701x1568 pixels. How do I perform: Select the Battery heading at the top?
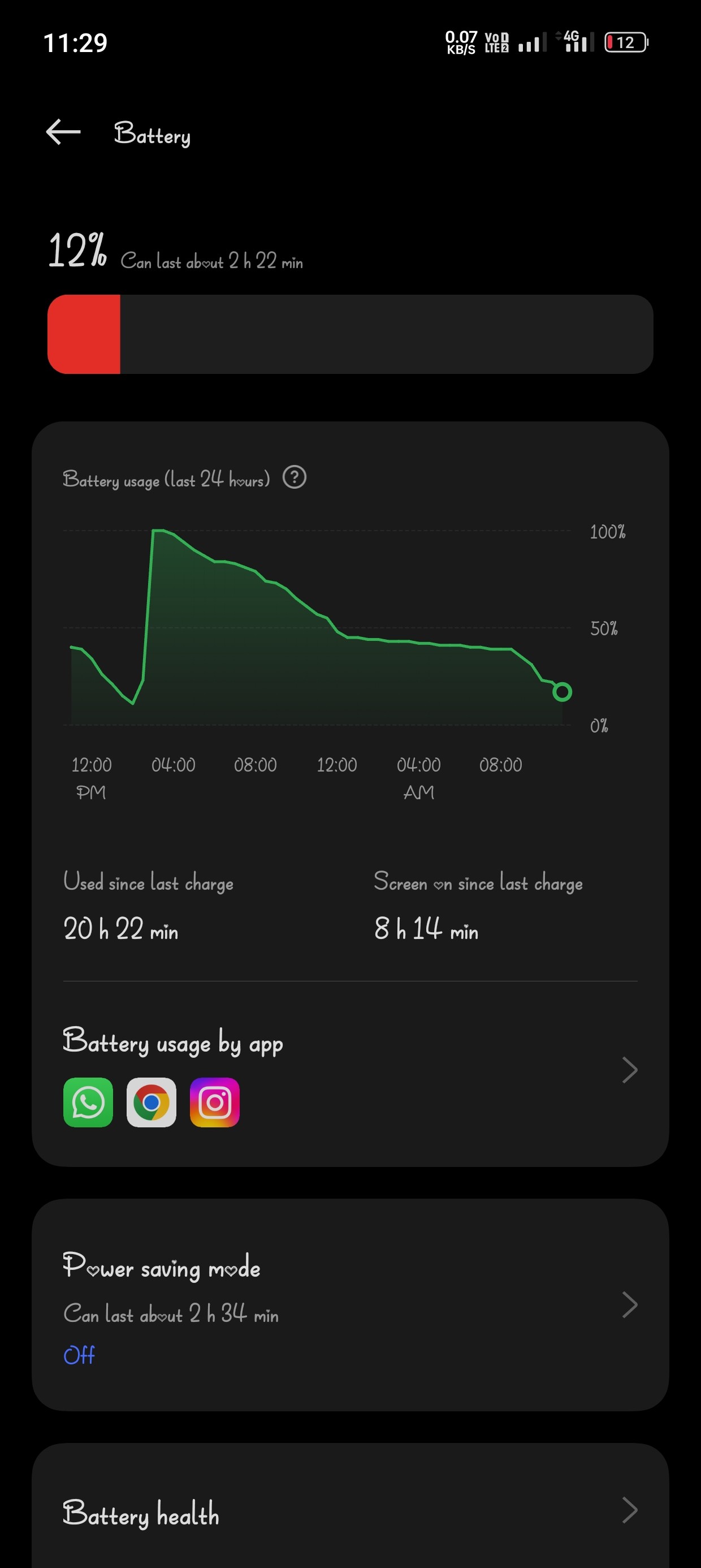tap(152, 133)
